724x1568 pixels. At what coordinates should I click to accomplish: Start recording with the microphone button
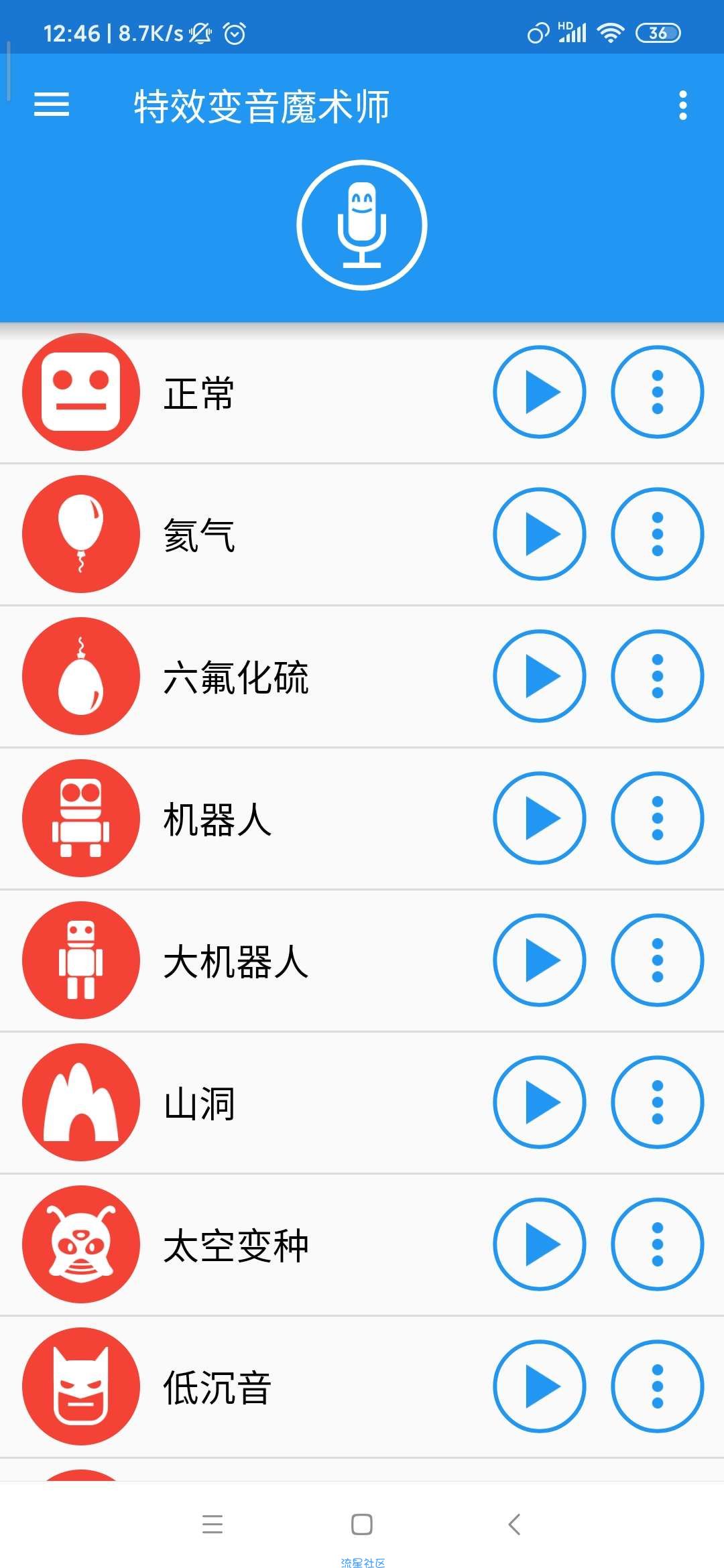pos(362,225)
